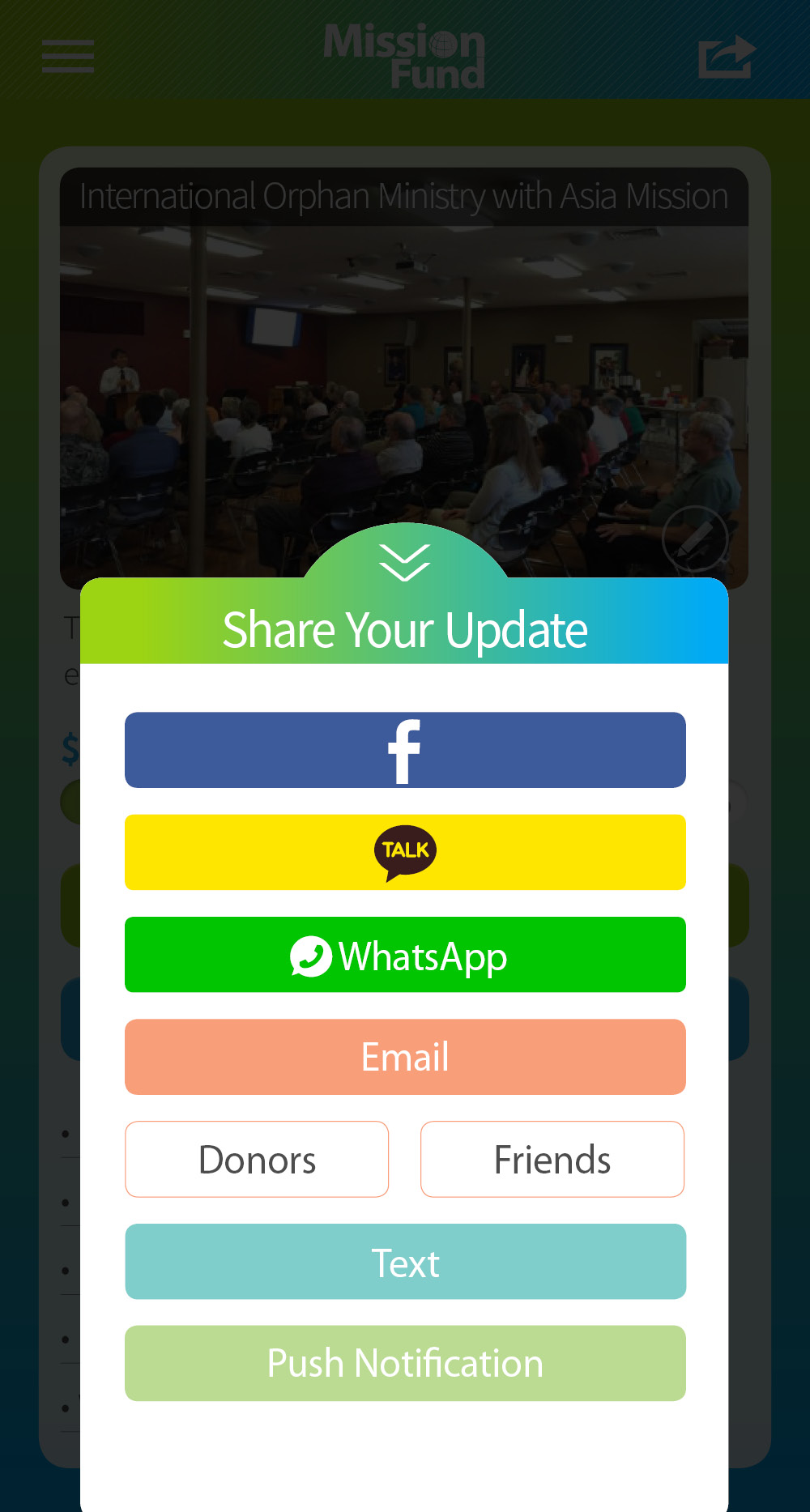Share update on WhatsApp
This screenshot has height=1512, width=810.
(x=405, y=955)
